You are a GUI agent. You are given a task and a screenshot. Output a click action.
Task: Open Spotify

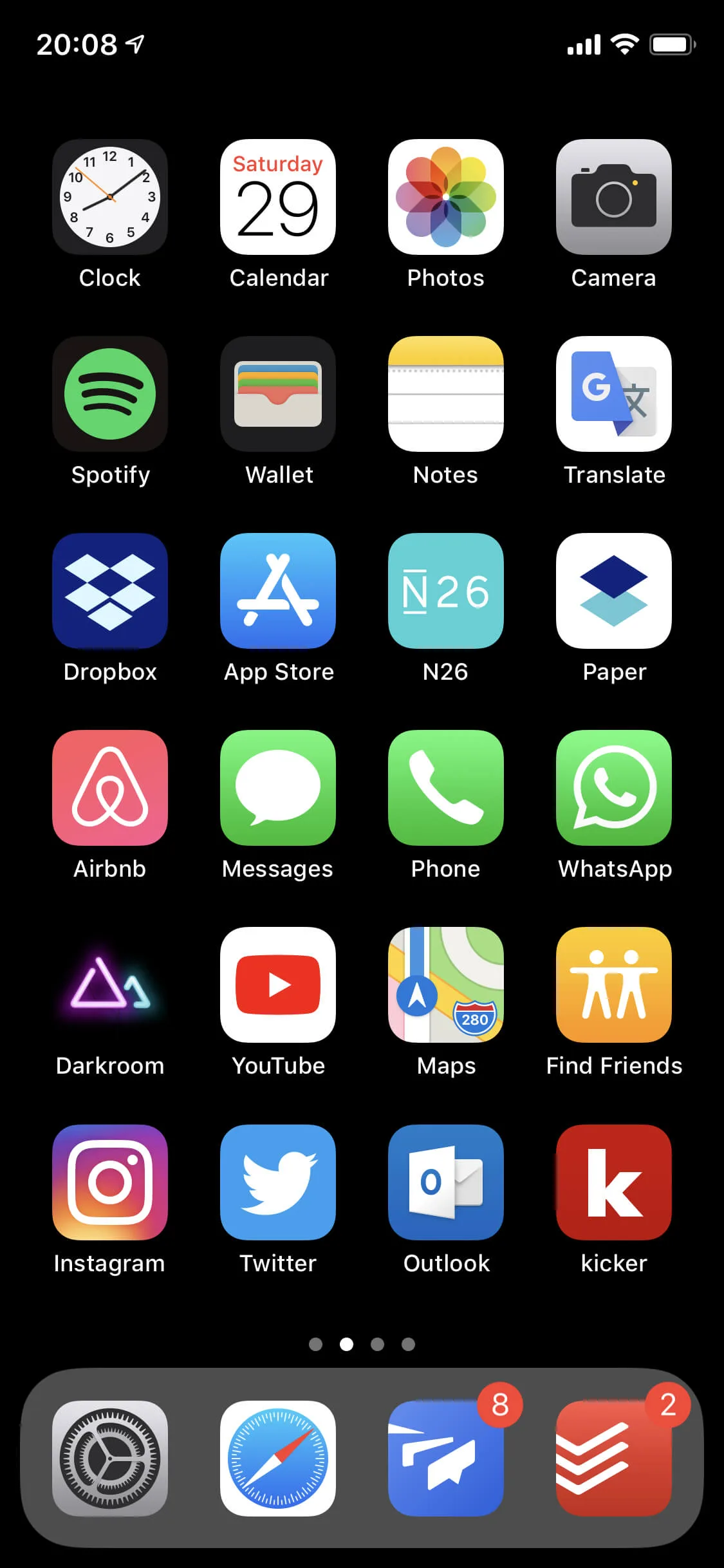point(110,394)
